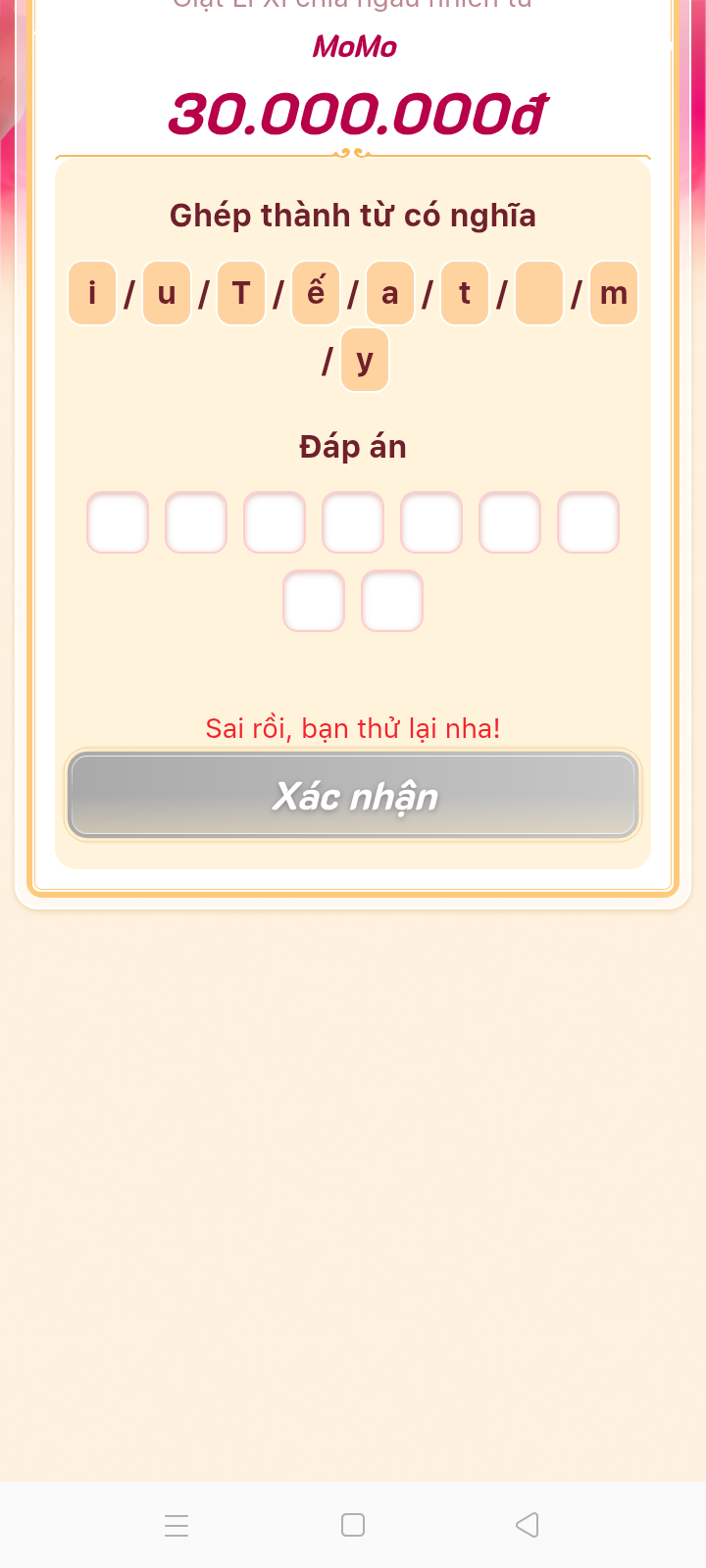This screenshot has width=706, height=1568.
Task: Tap the Xác nhận confirm button
Action: pyautogui.click(x=353, y=796)
